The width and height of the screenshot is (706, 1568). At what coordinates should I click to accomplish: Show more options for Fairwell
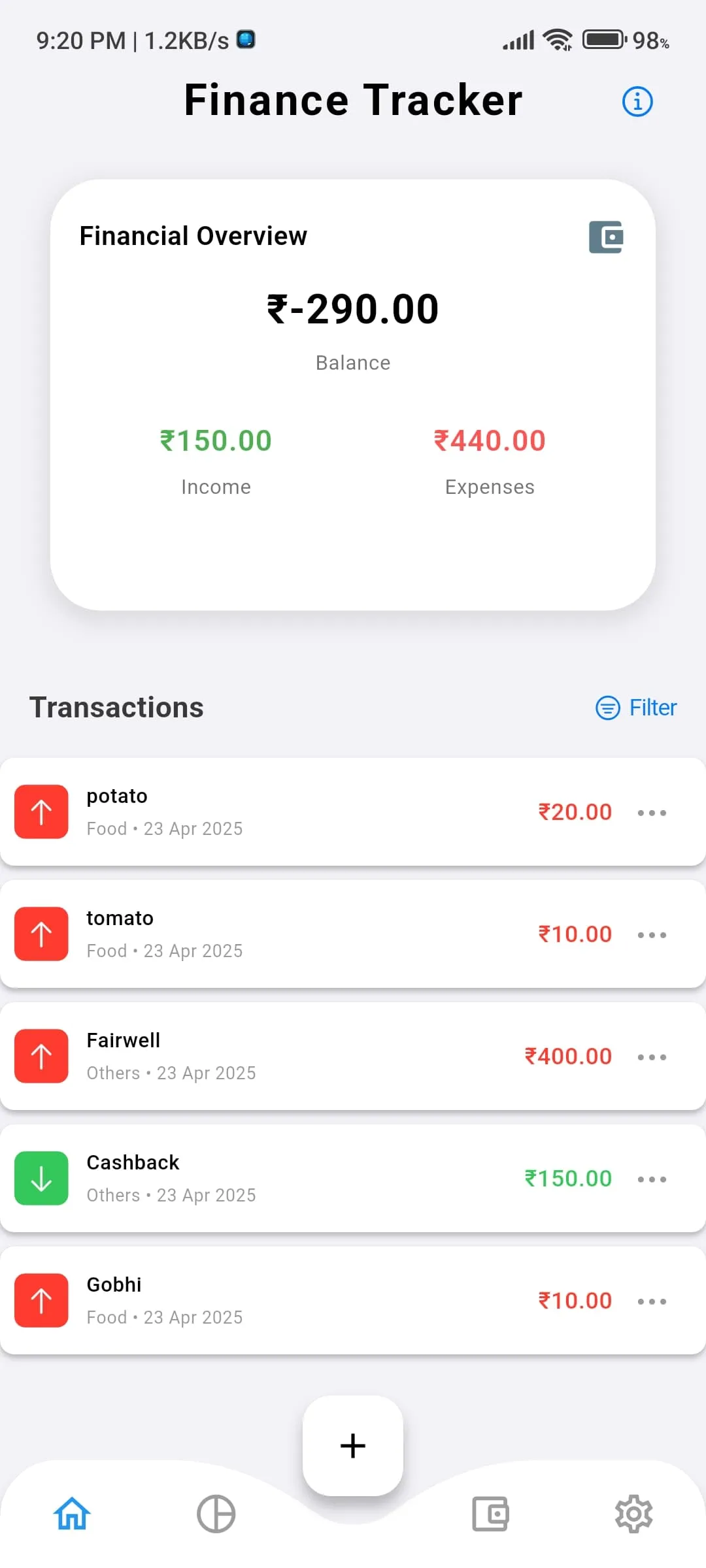tap(652, 1057)
